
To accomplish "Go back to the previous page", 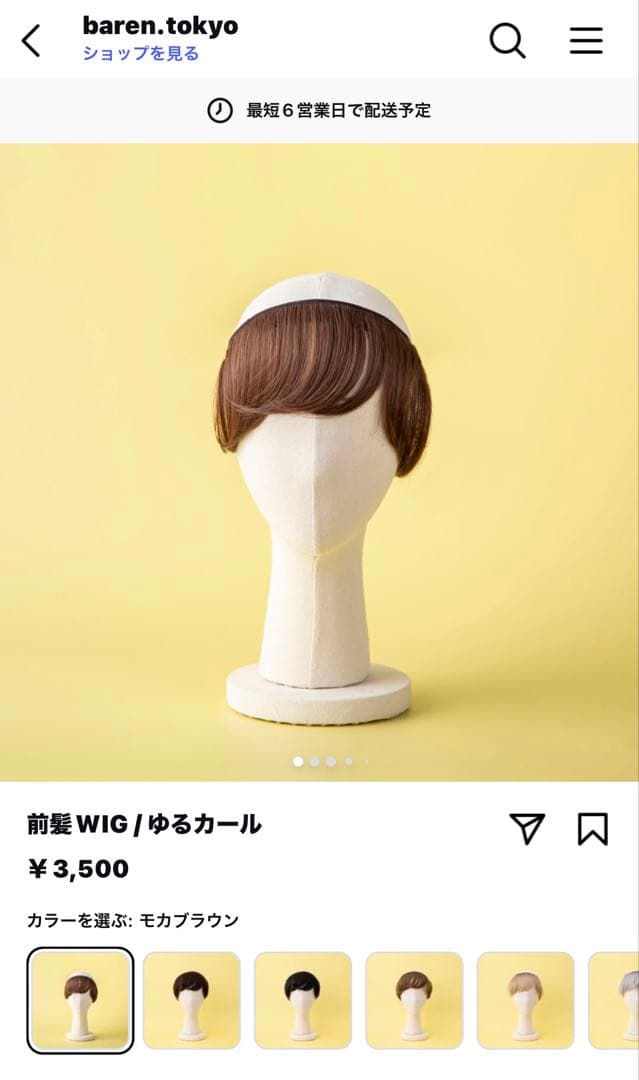I will [32, 41].
